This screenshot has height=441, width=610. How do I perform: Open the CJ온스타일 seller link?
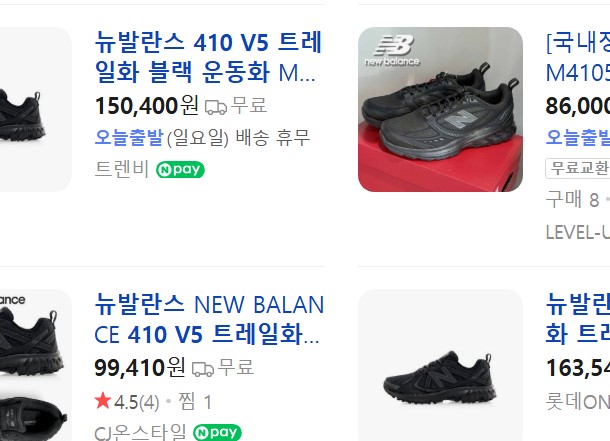point(140,432)
